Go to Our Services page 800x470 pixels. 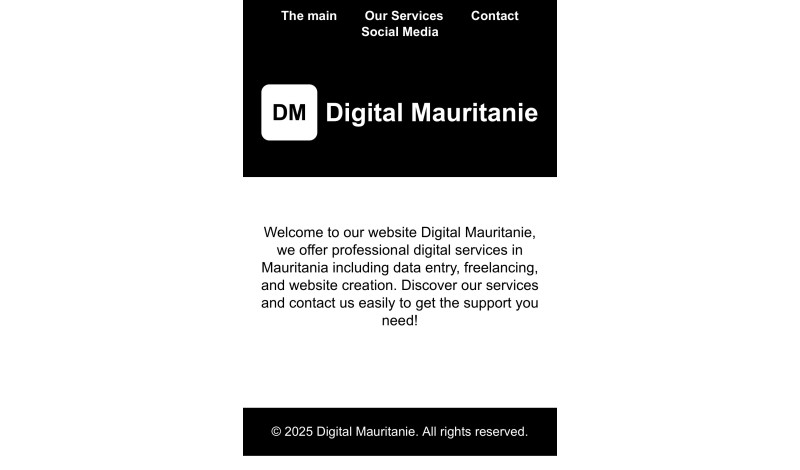(x=403, y=16)
